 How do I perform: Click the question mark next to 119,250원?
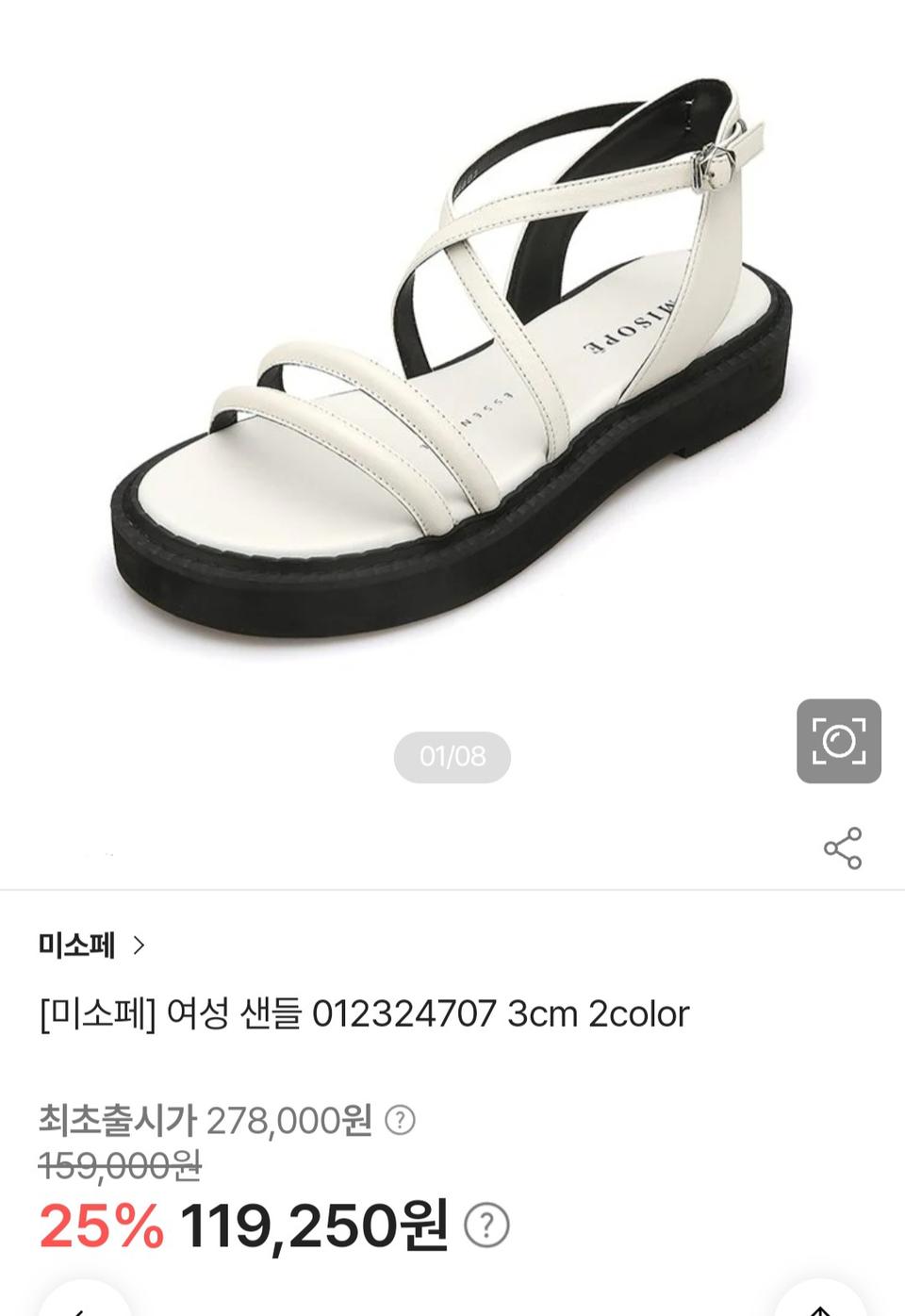(x=485, y=1224)
